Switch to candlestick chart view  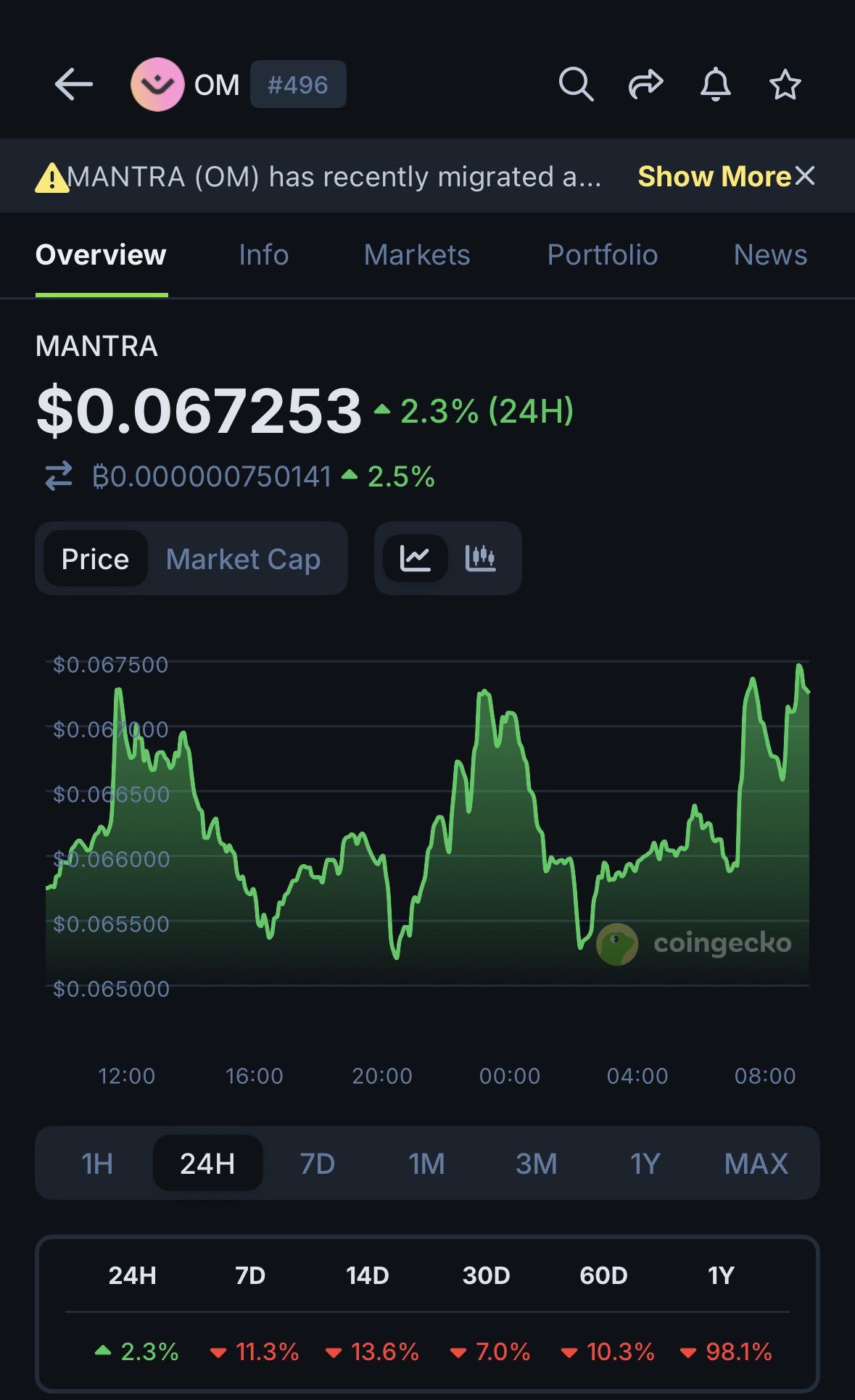(480, 558)
